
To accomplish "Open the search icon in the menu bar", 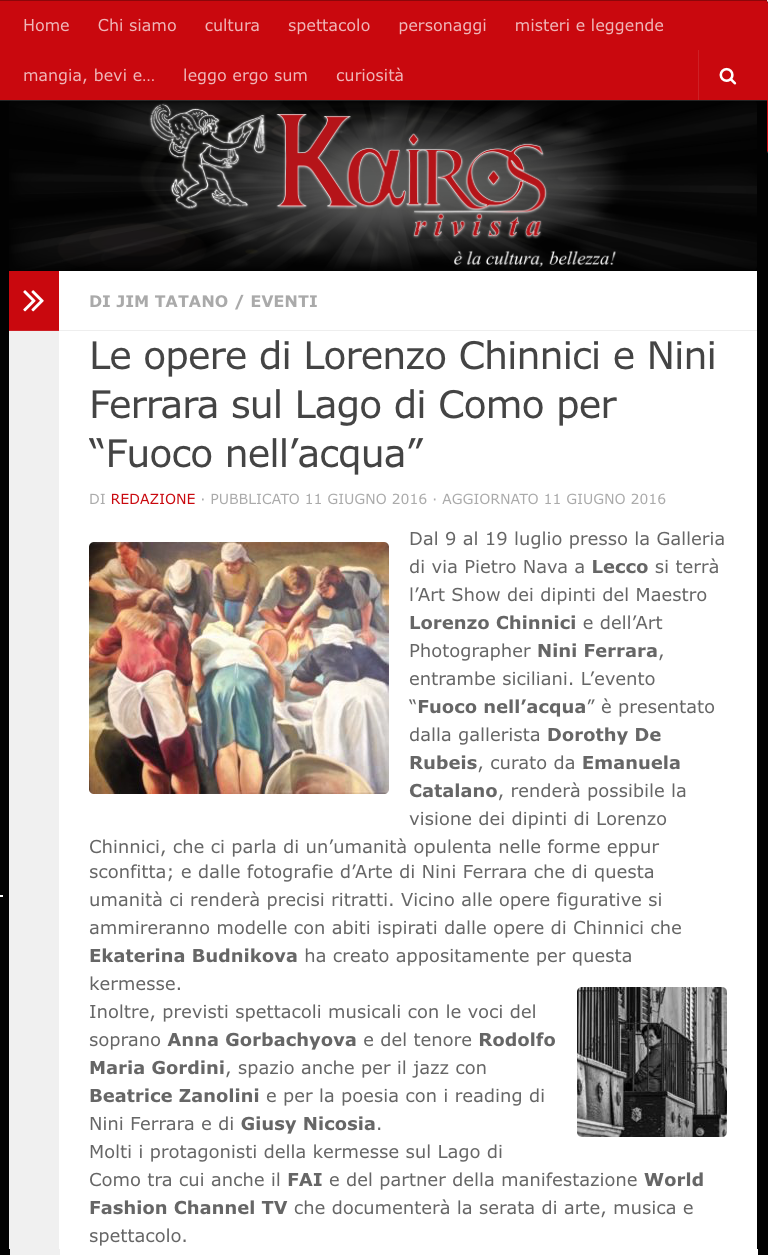I will point(728,76).
